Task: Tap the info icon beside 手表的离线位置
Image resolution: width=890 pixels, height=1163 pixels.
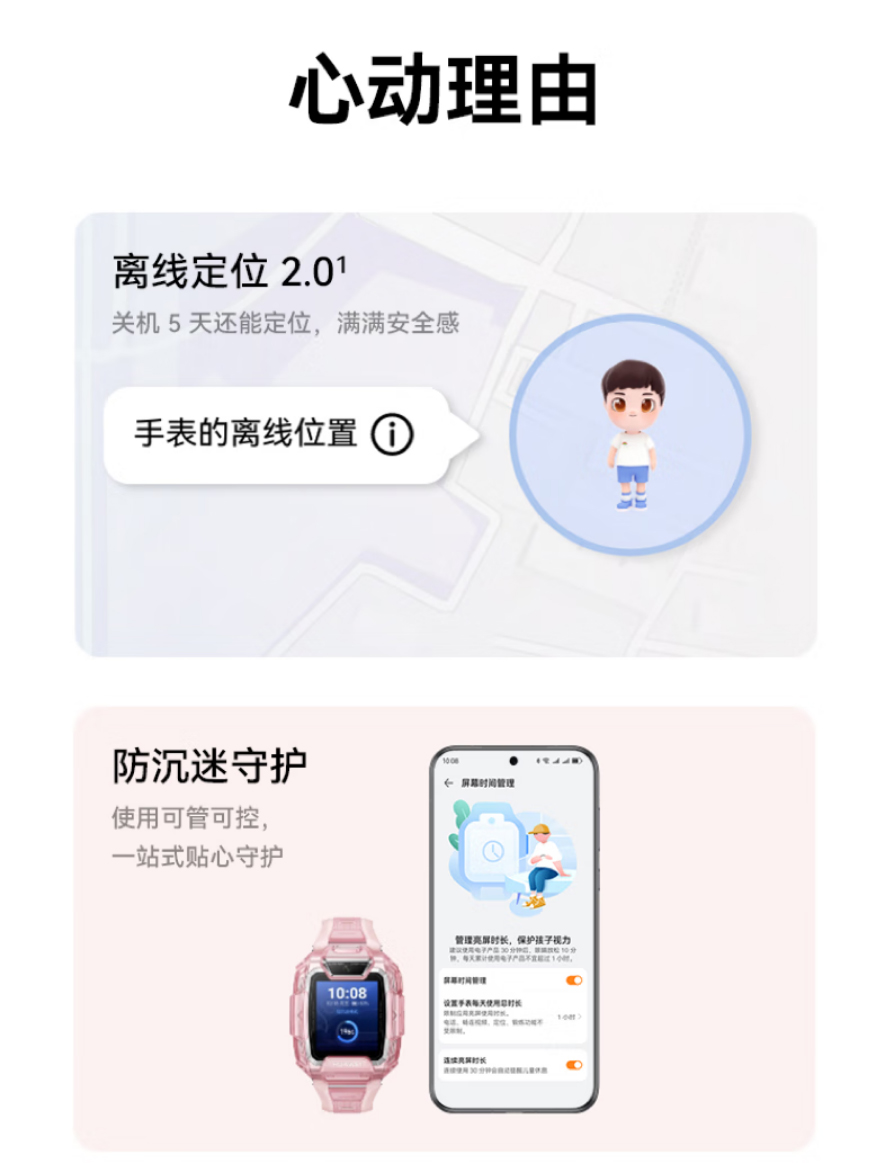Action: (393, 432)
